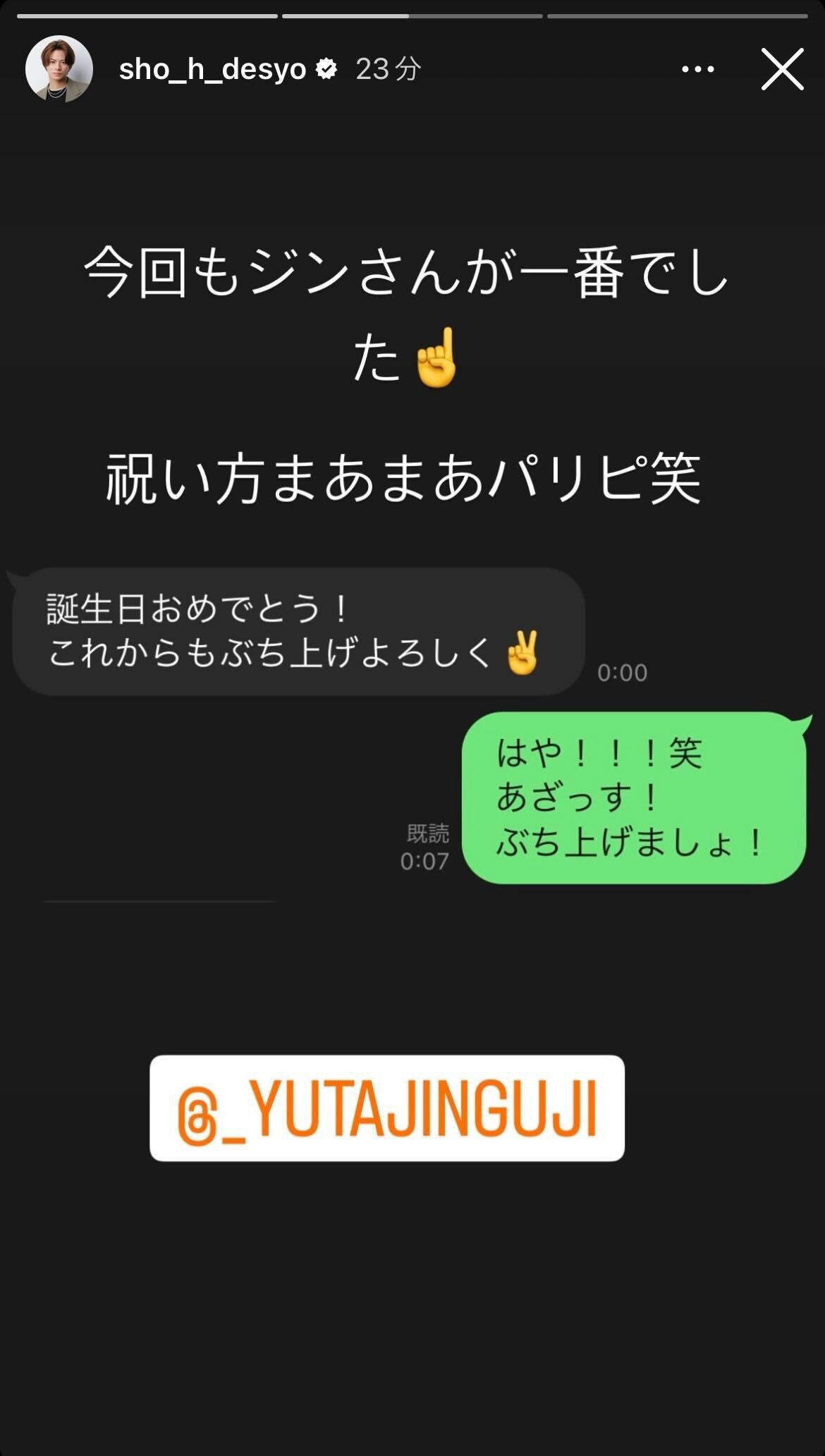
Task: Tap the profile picture of sho_h_desyo
Action: pos(60,68)
